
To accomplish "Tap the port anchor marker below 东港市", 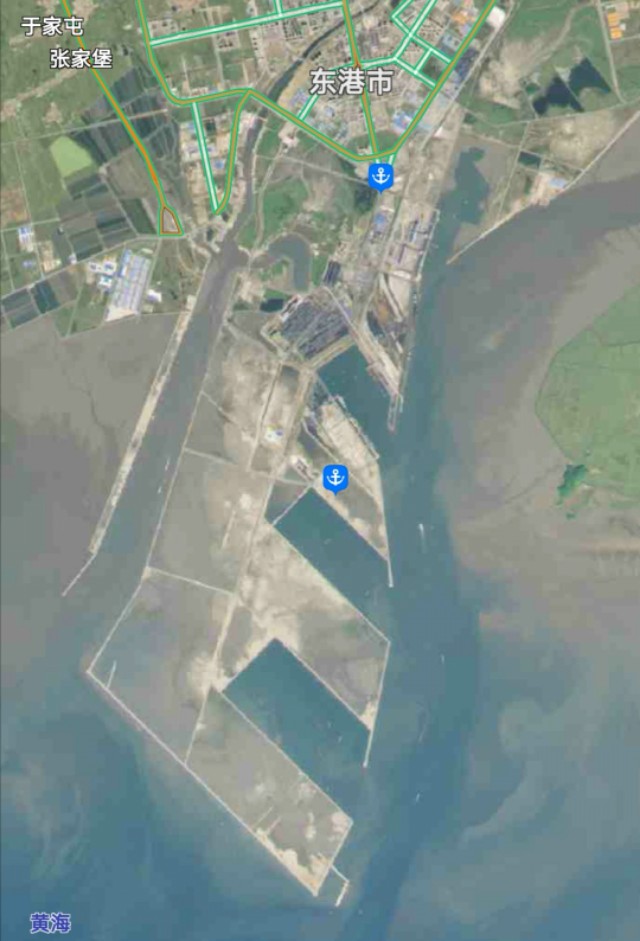I will pos(380,177).
